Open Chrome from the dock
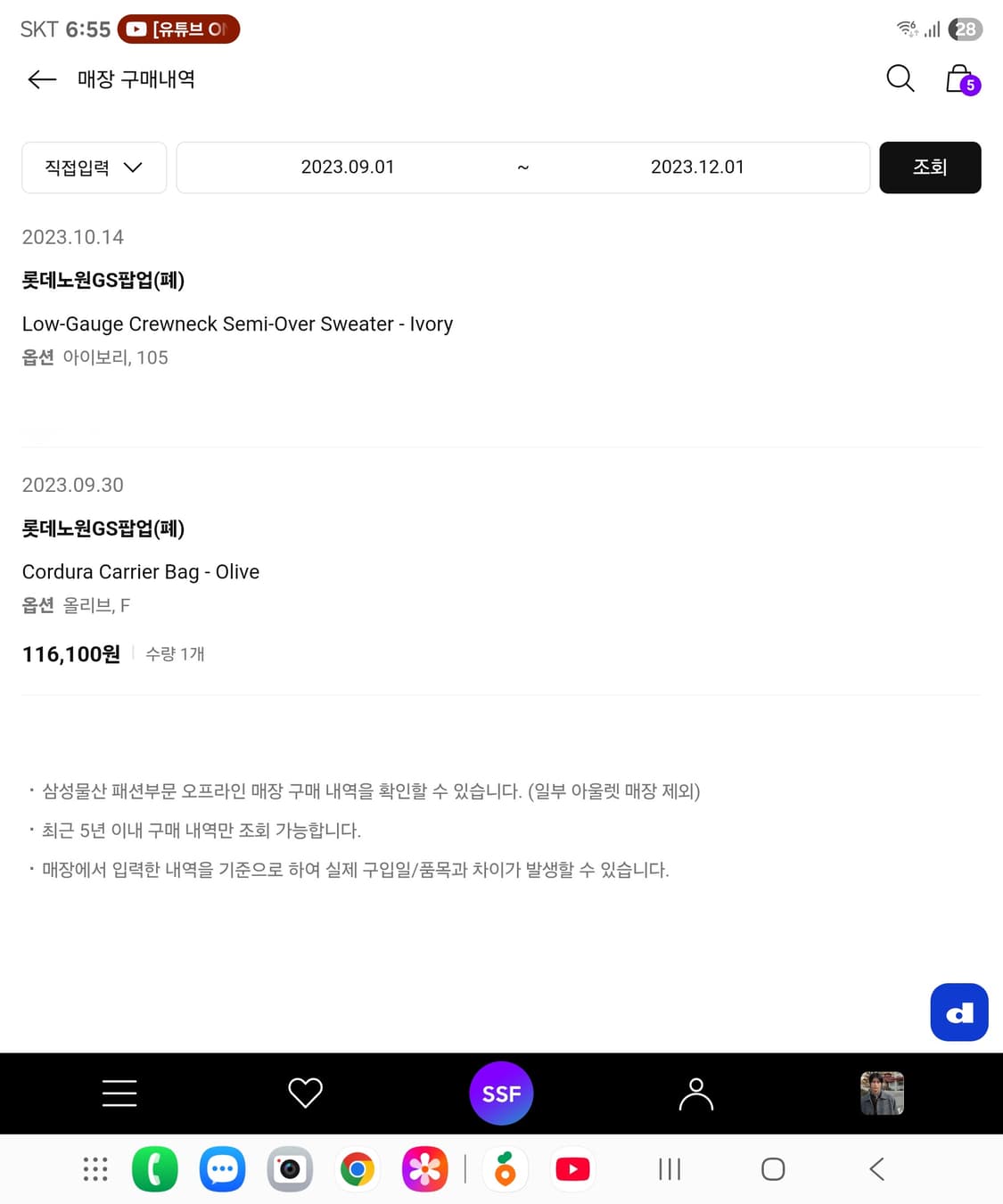This screenshot has width=1003, height=1204. click(357, 1168)
